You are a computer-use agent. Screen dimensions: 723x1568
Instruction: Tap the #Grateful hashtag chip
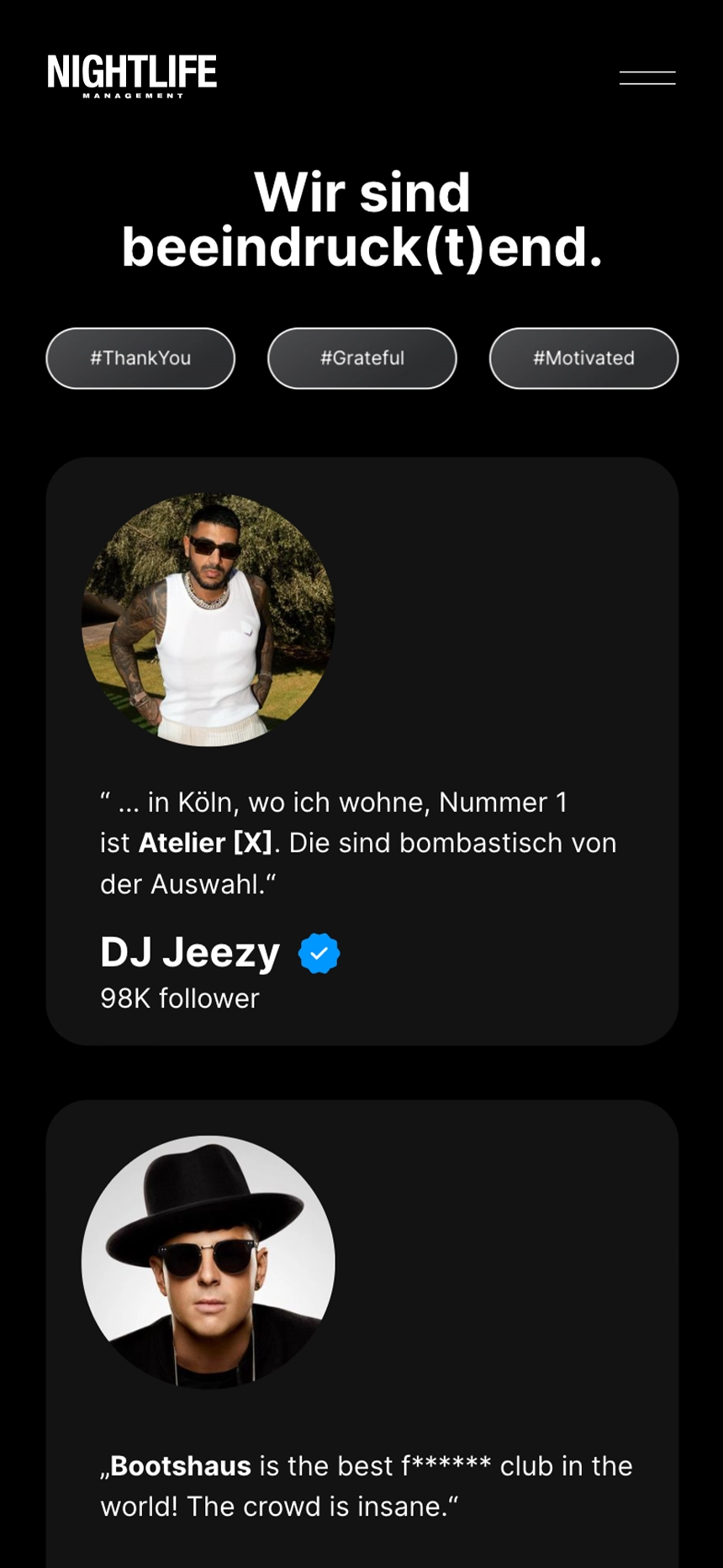362,358
